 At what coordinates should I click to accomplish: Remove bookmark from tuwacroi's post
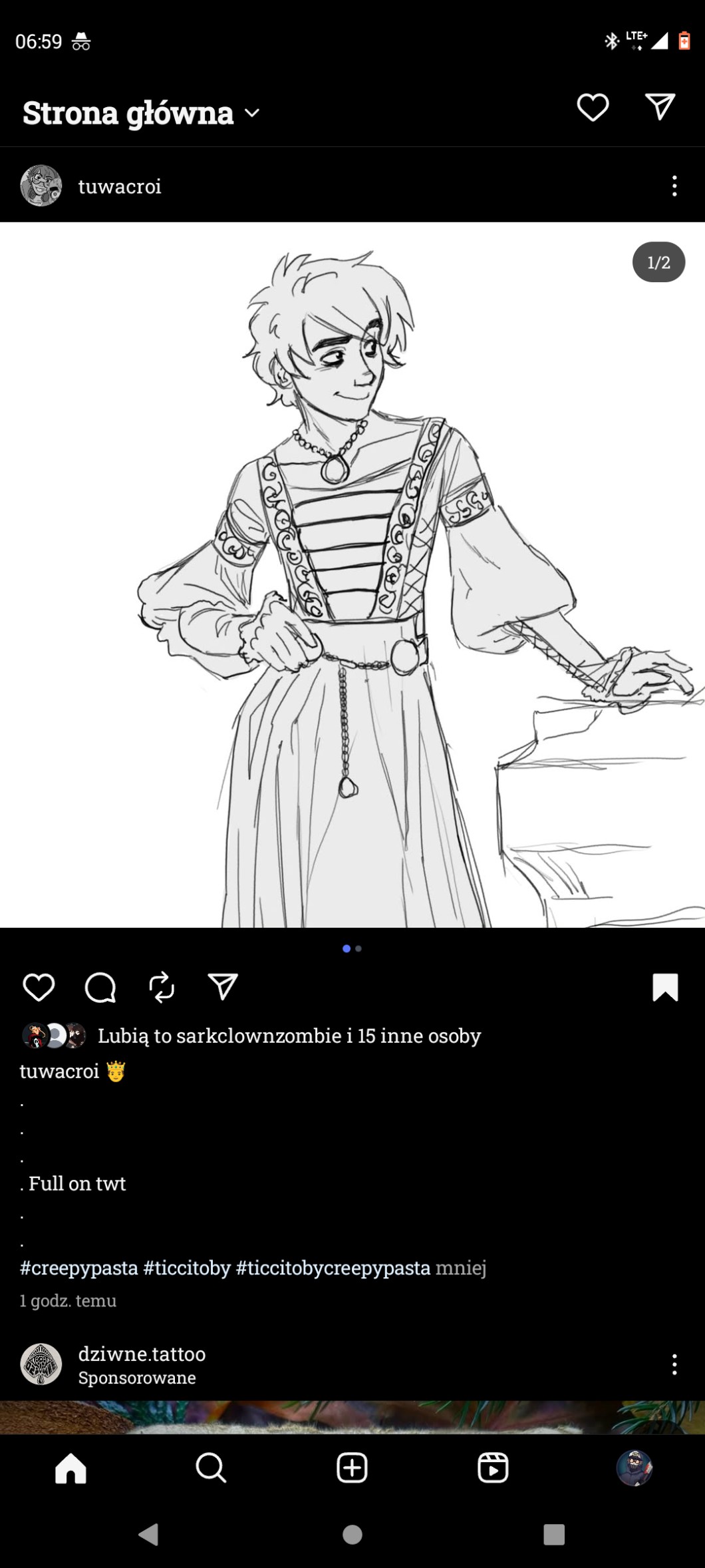pyautogui.click(x=664, y=987)
